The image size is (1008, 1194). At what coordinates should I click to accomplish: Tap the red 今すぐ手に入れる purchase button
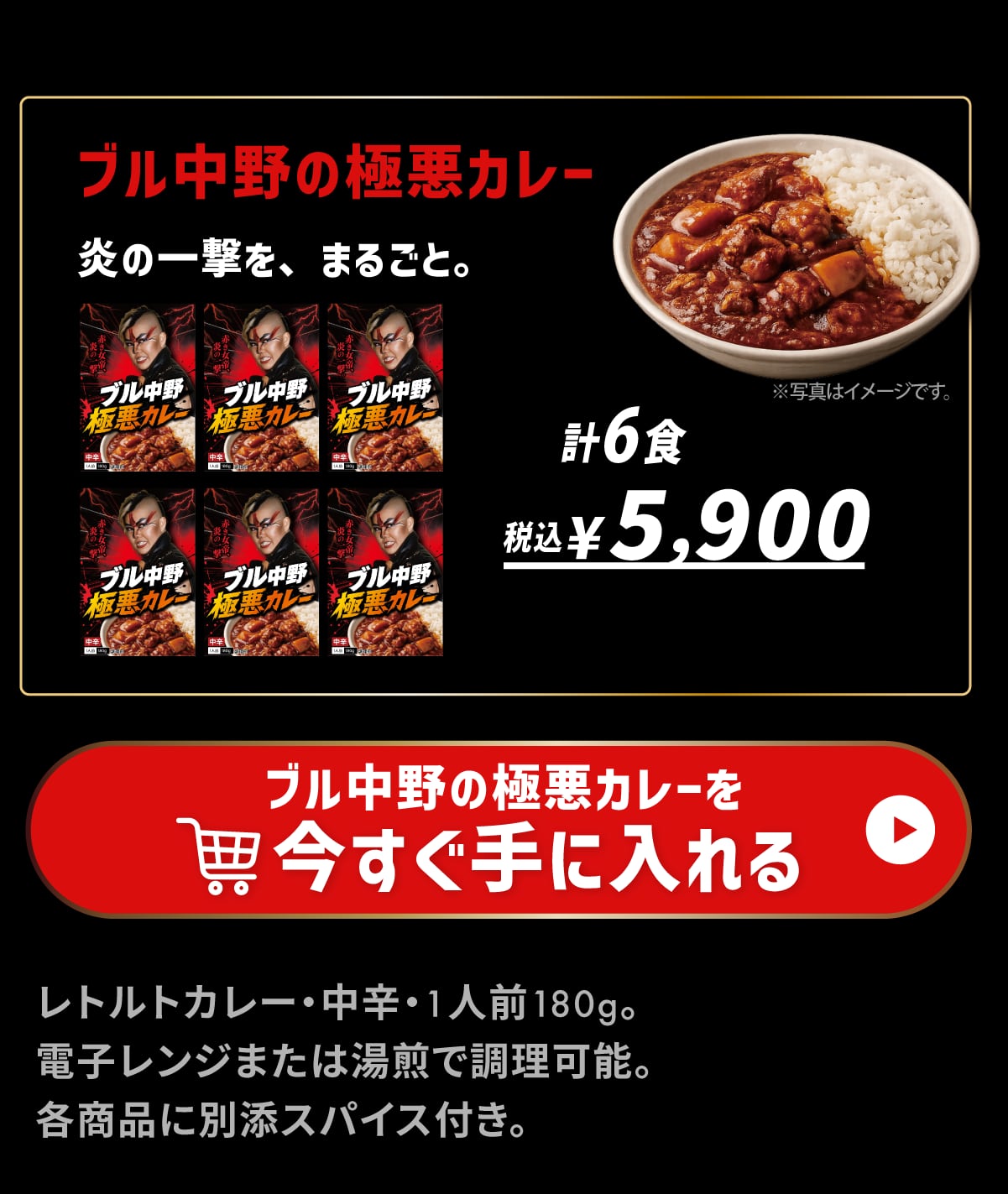[x=499, y=829]
